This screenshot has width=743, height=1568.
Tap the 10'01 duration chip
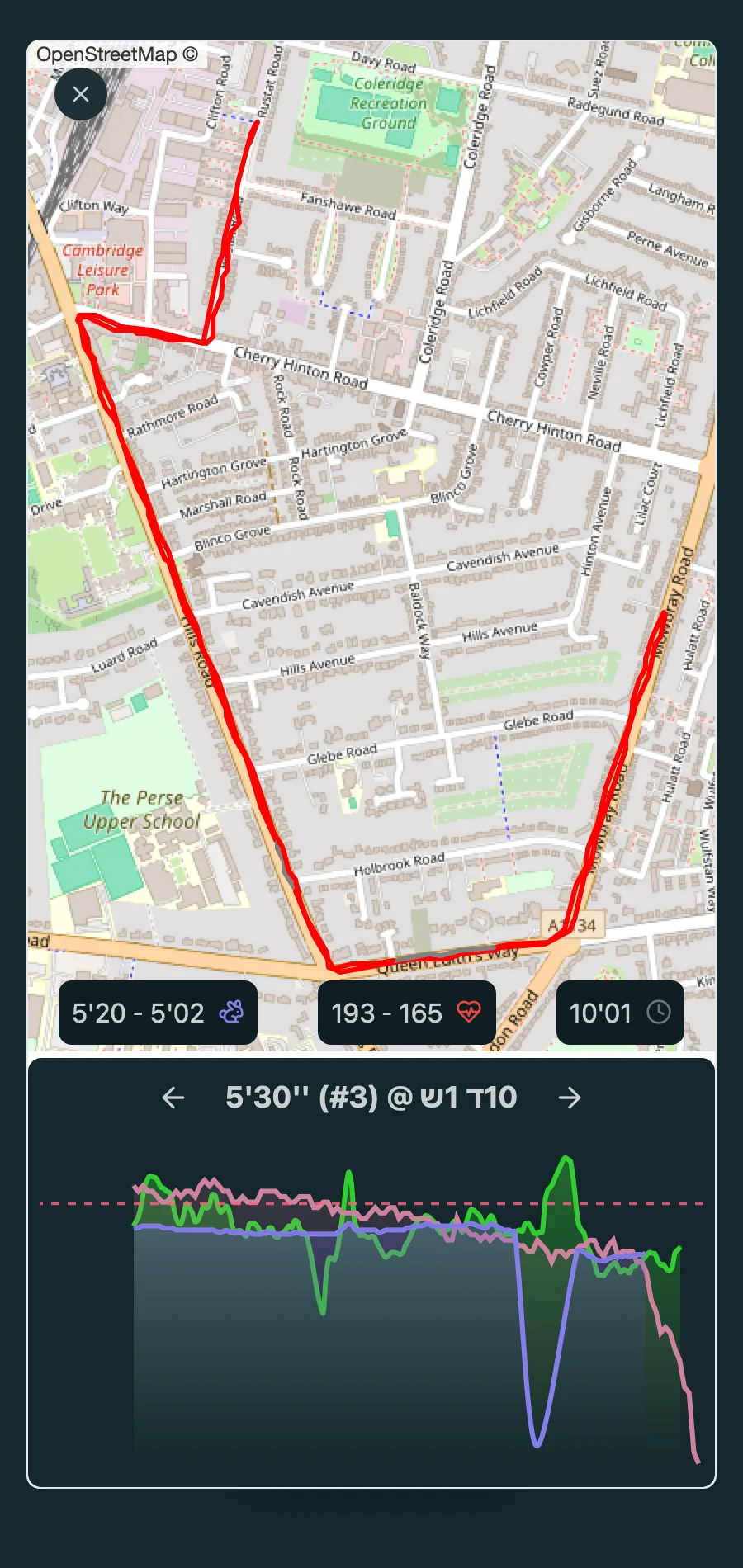(x=620, y=1013)
